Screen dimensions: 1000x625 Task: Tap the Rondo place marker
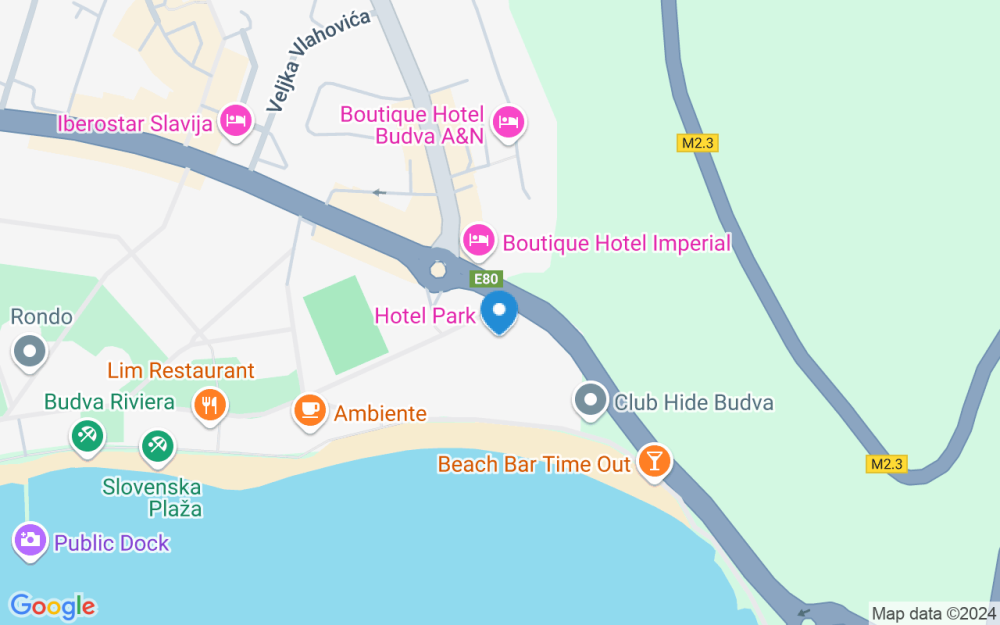click(29, 351)
